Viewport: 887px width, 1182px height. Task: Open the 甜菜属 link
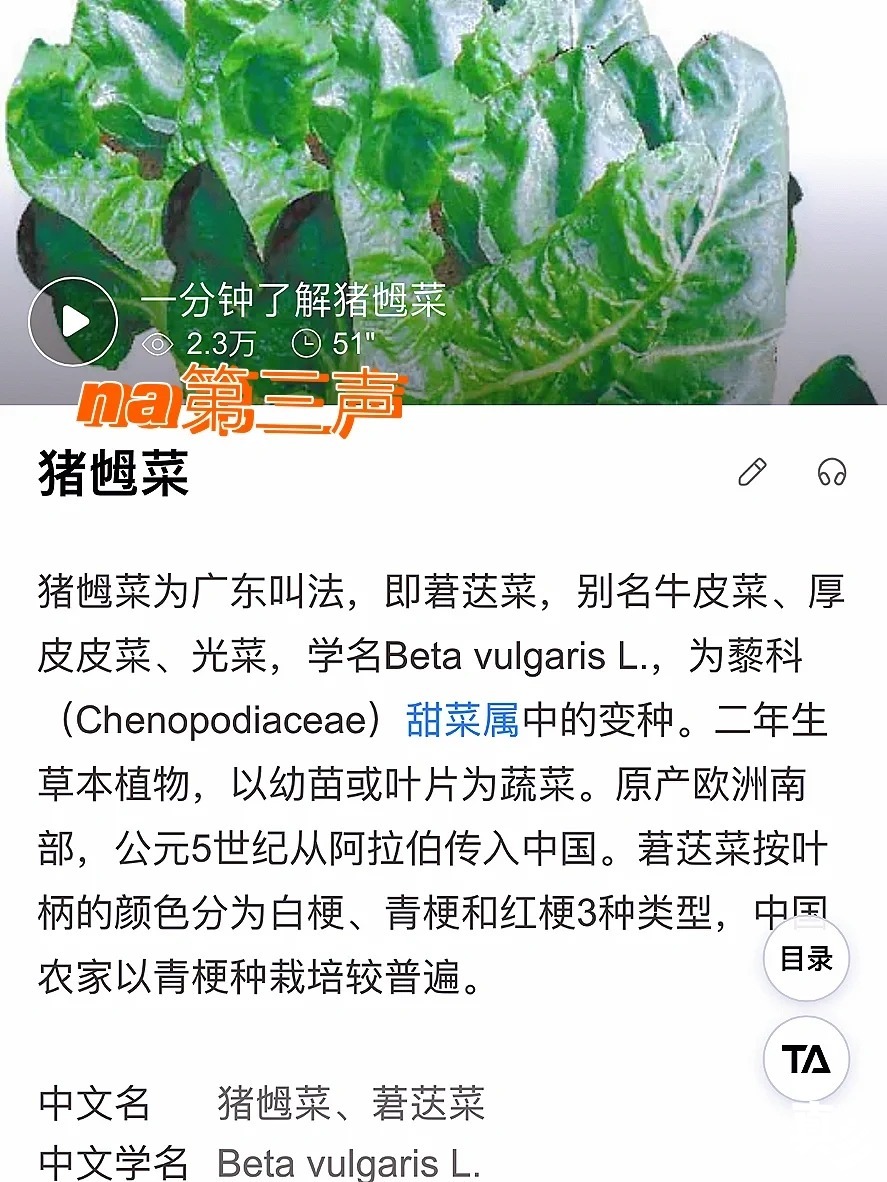point(463,720)
